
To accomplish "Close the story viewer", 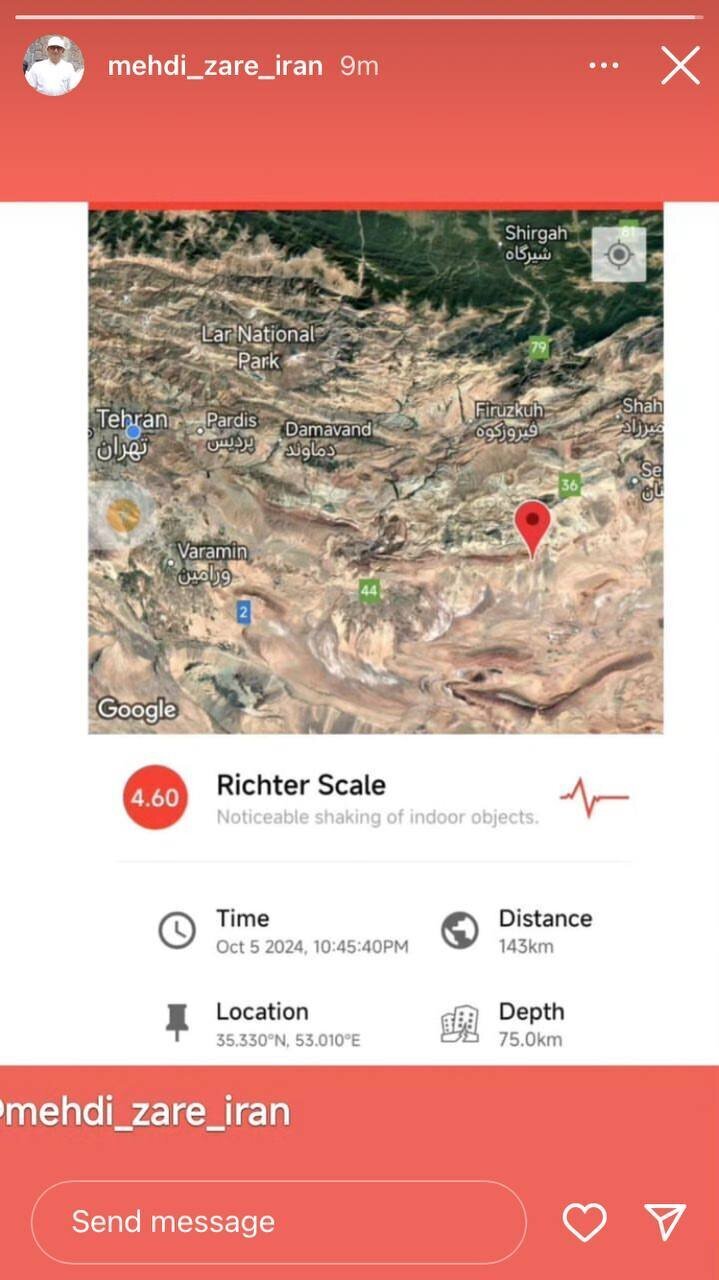I will [x=680, y=66].
